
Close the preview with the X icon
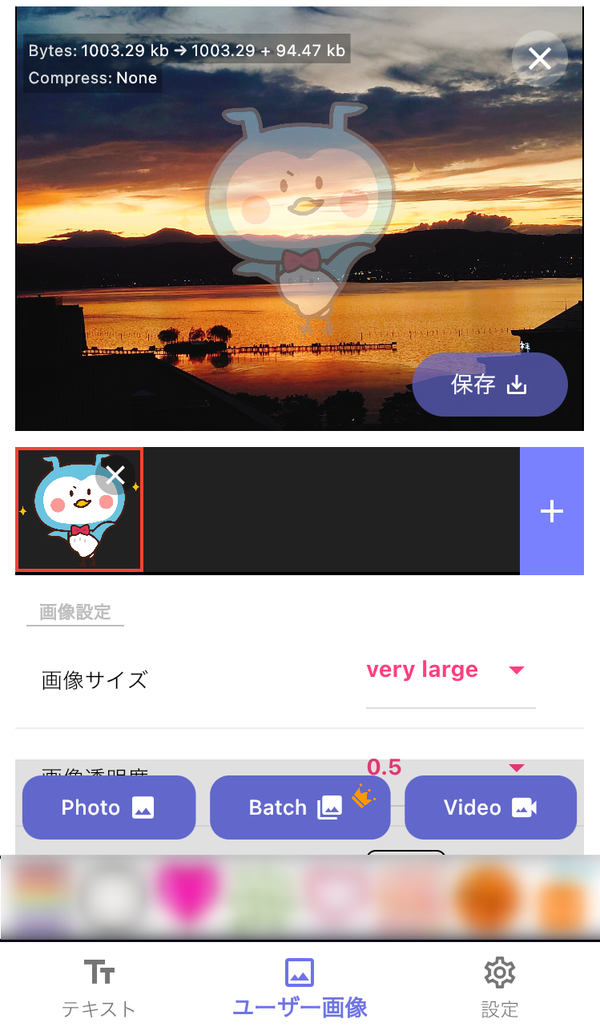point(539,59)
